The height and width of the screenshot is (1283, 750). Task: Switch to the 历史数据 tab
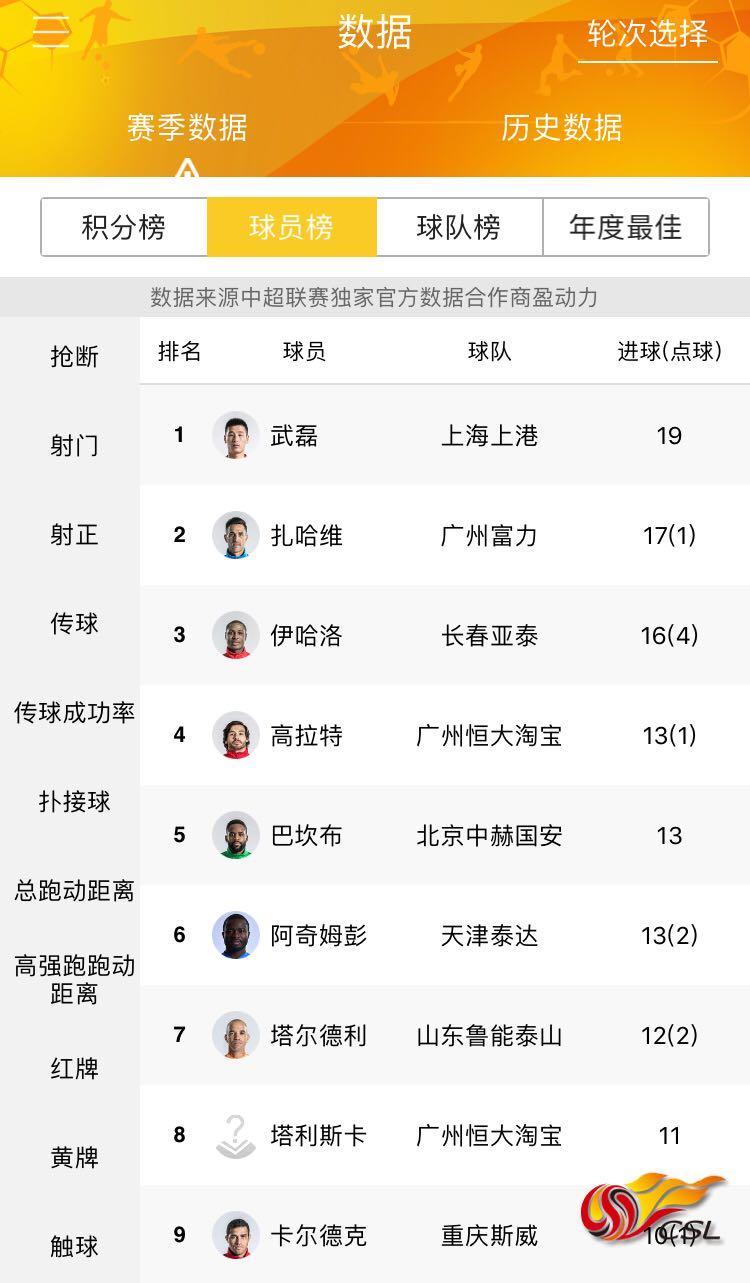click(x=562, y=127)
